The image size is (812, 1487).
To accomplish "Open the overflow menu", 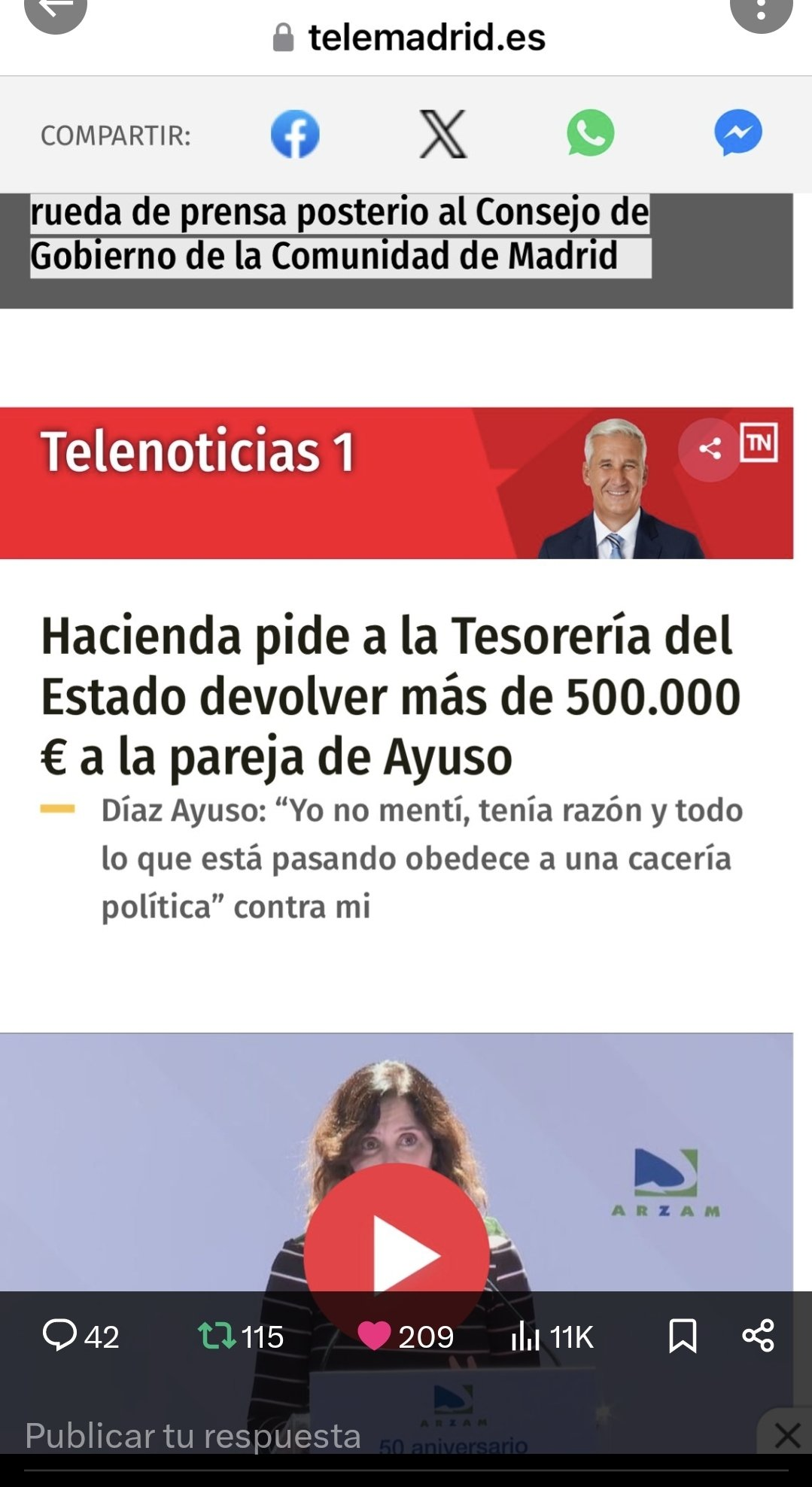I will pos(761,11).
